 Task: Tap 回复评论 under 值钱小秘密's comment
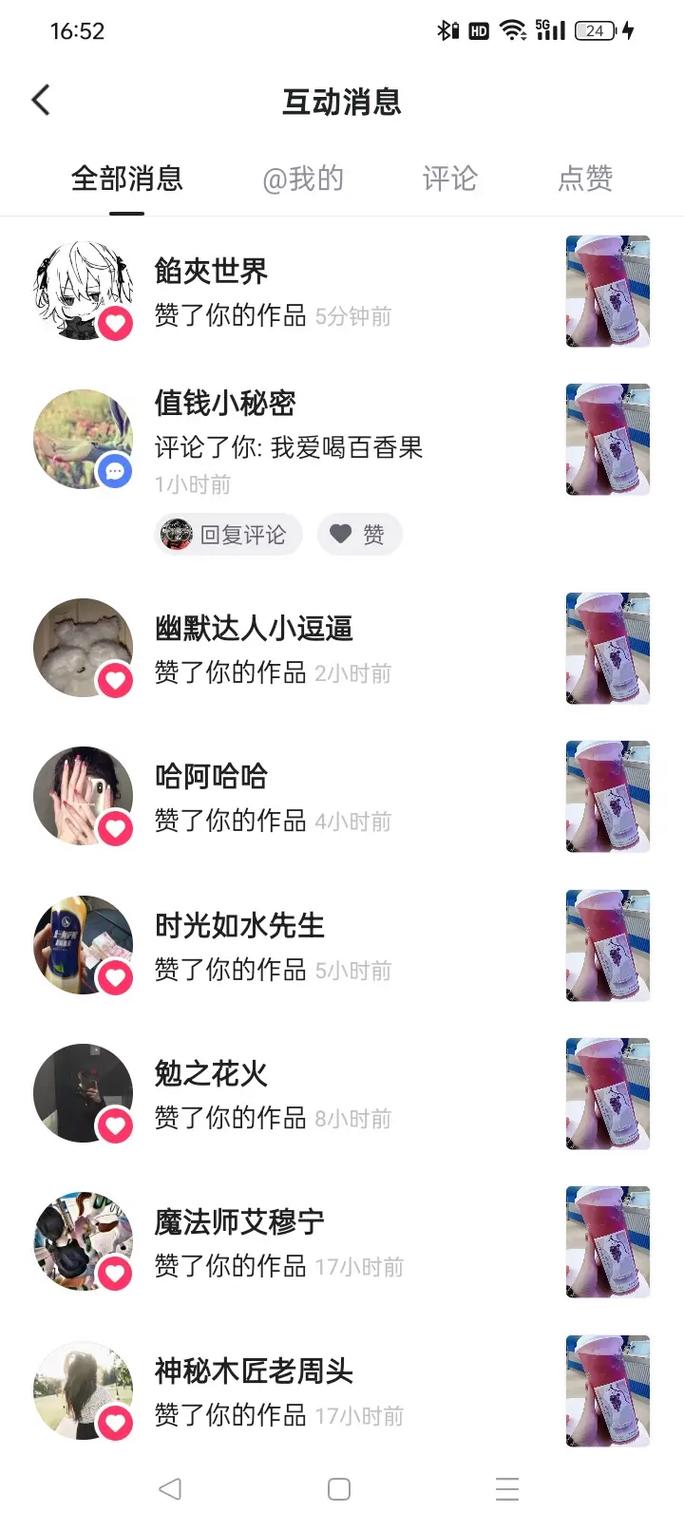click(229, 535)
